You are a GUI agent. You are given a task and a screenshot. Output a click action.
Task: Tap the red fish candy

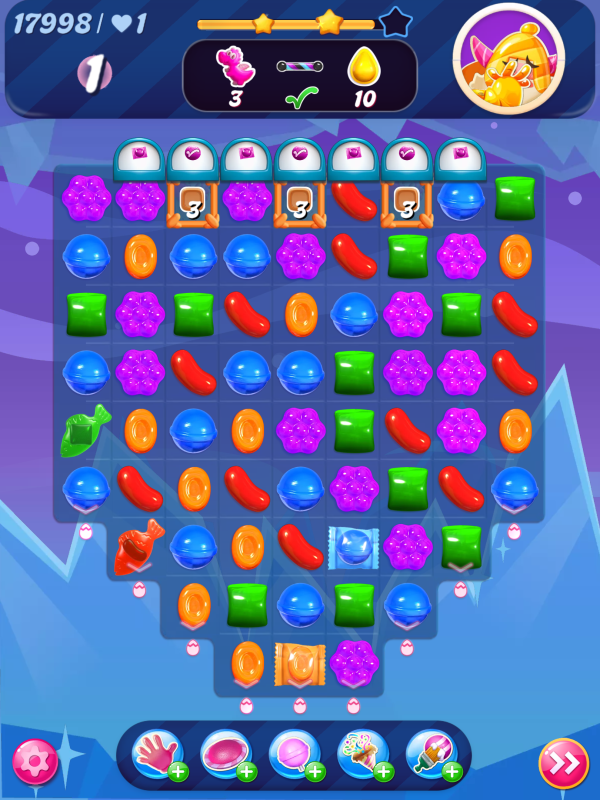[139, 546]
